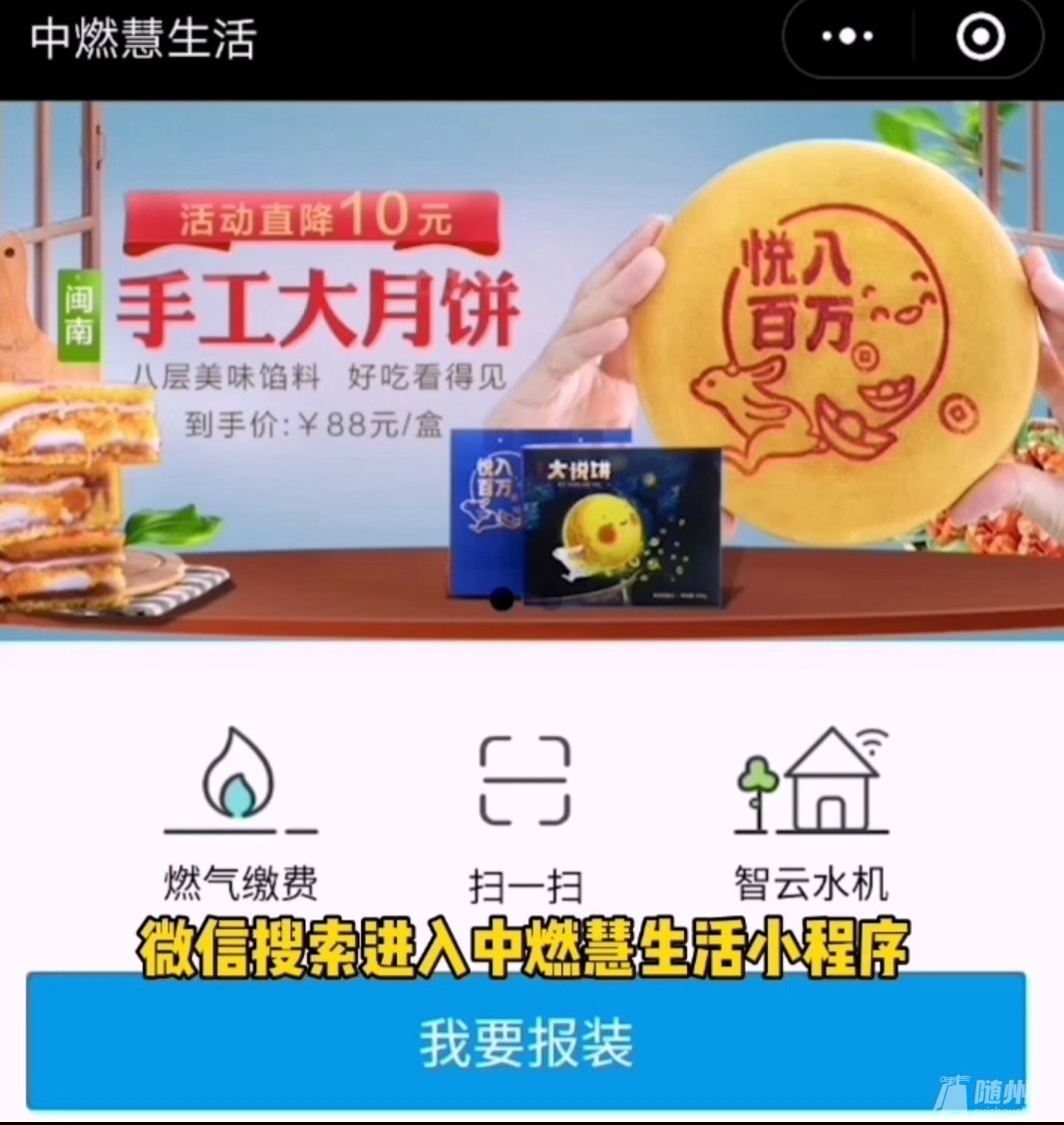Viewport: 1064px width, 1125px height.
Task: Open the handmade mooncake promotion banner
Action: 532,369
